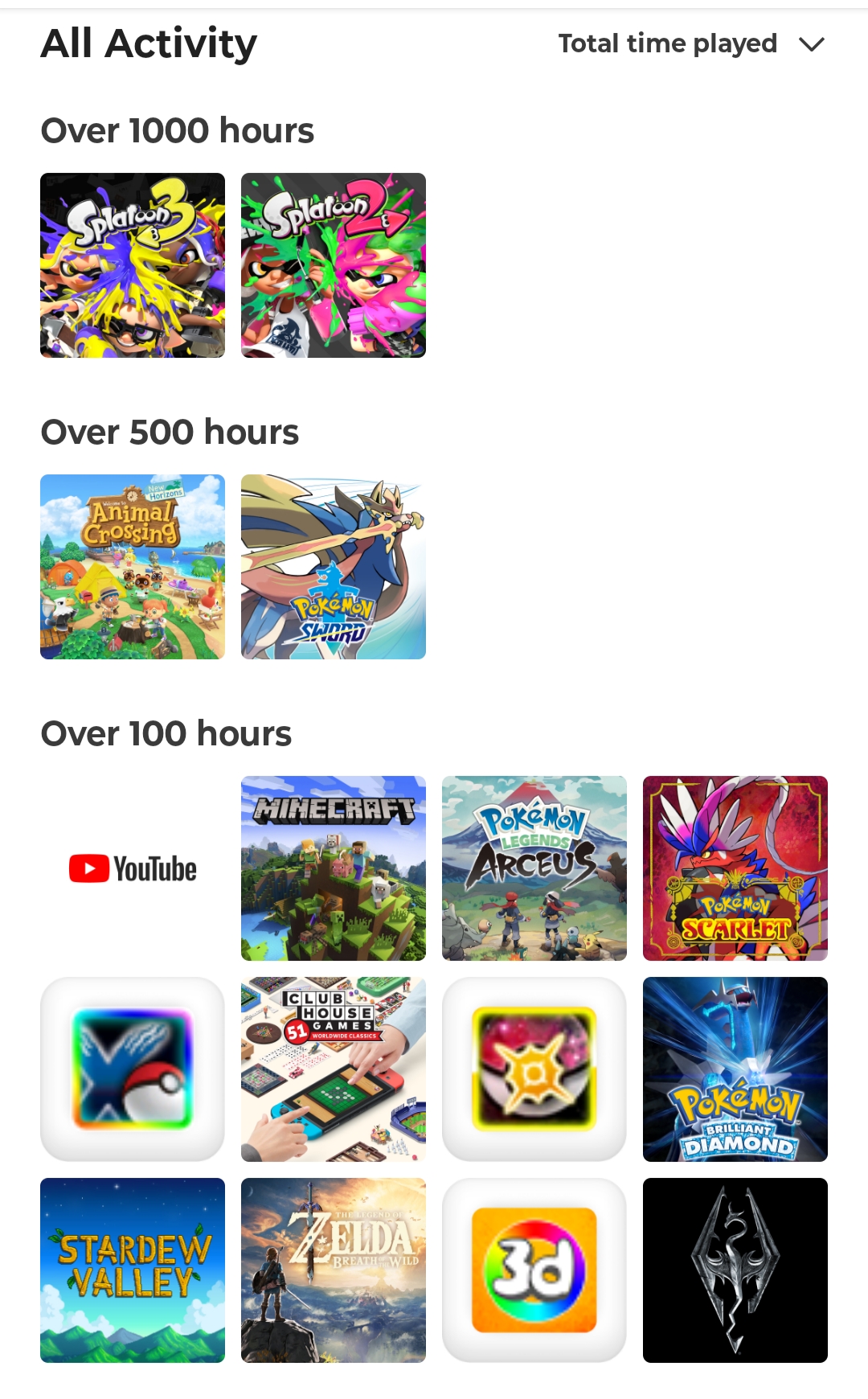Open the Total time played sort dropdown

pos(691,43)
